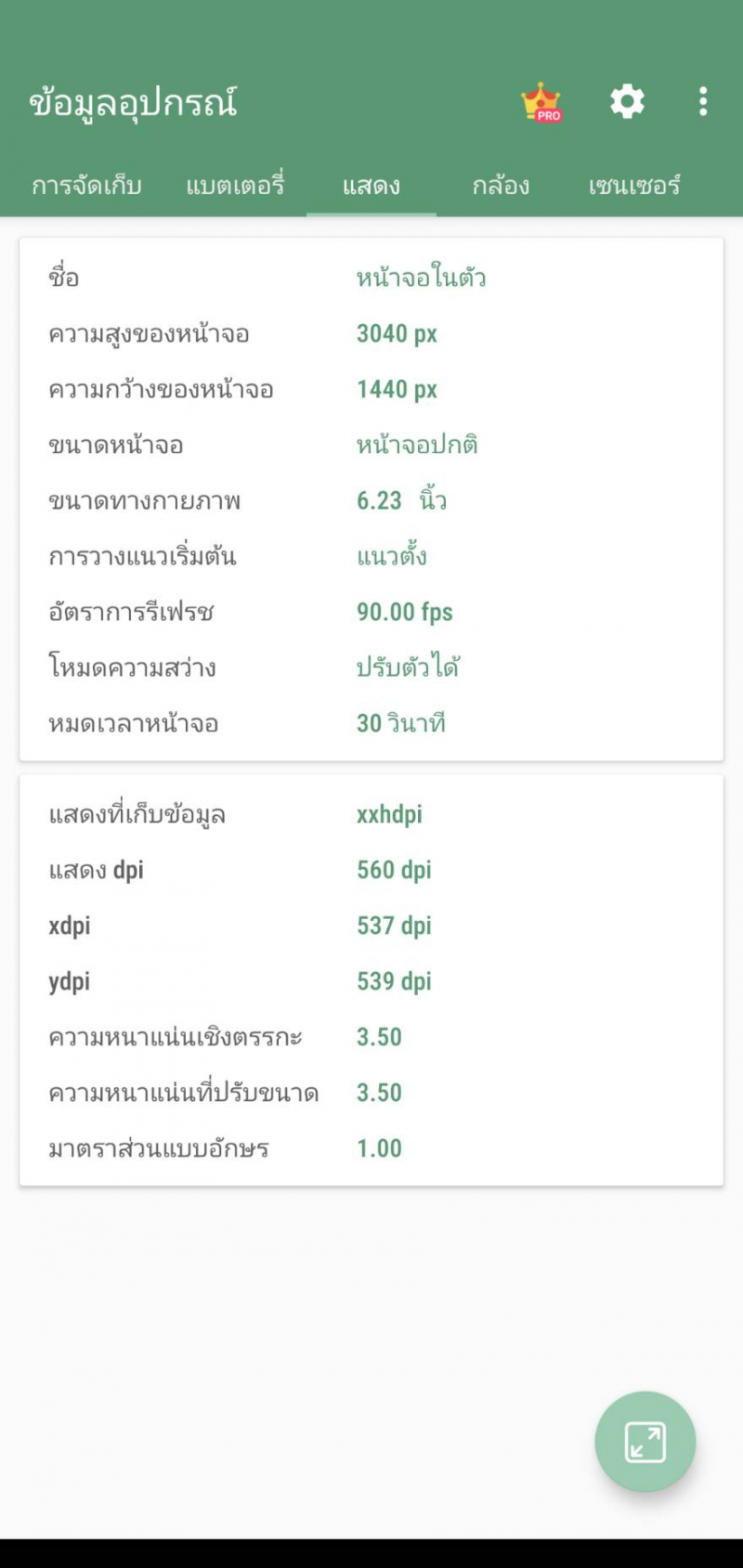Open the settings gear
The height and width of the screenshot is (1568, 743).
tap(627, 101)
